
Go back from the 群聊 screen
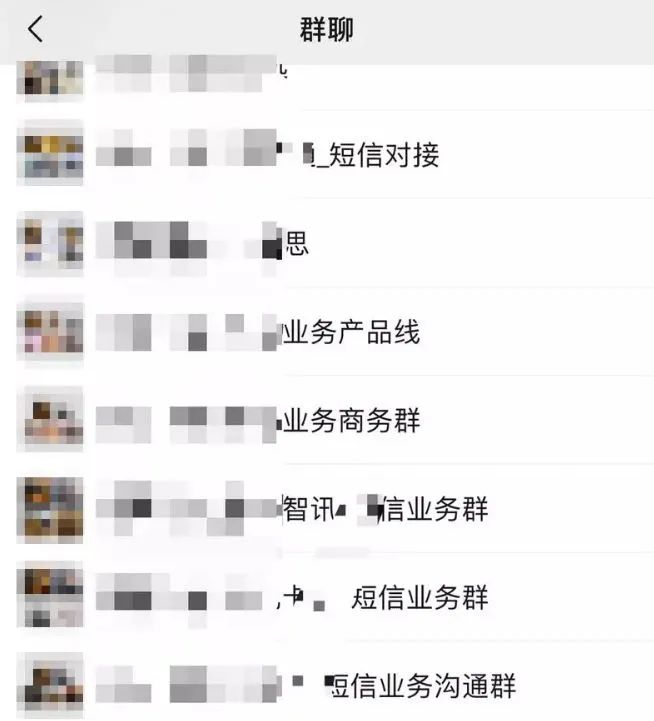[35, 30]
